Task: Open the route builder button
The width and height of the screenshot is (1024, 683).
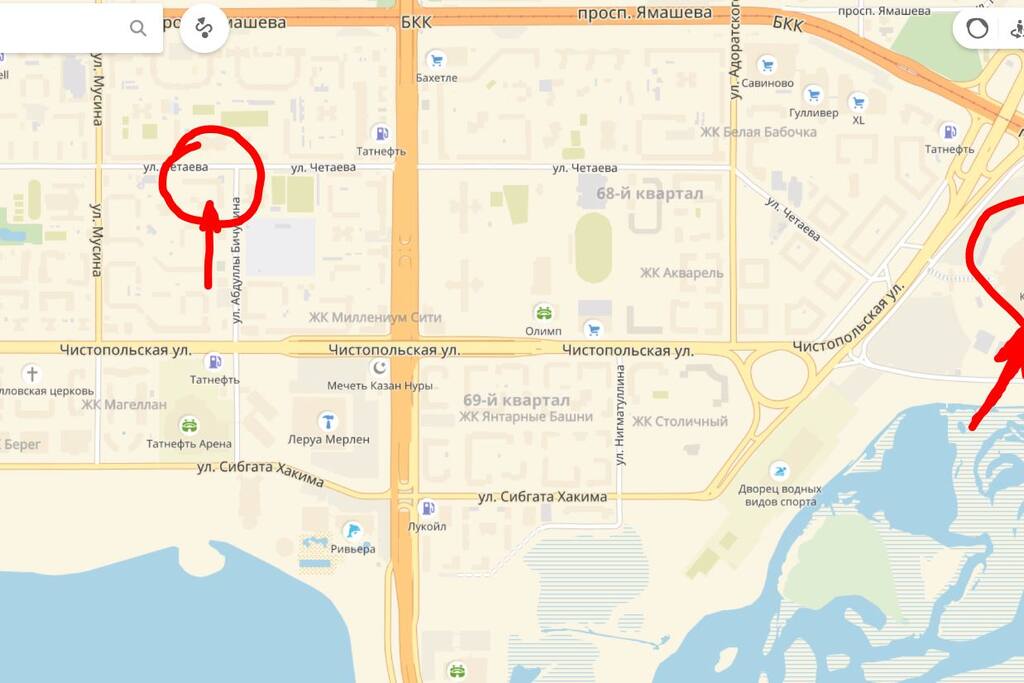Action: [x=205, y=28]
